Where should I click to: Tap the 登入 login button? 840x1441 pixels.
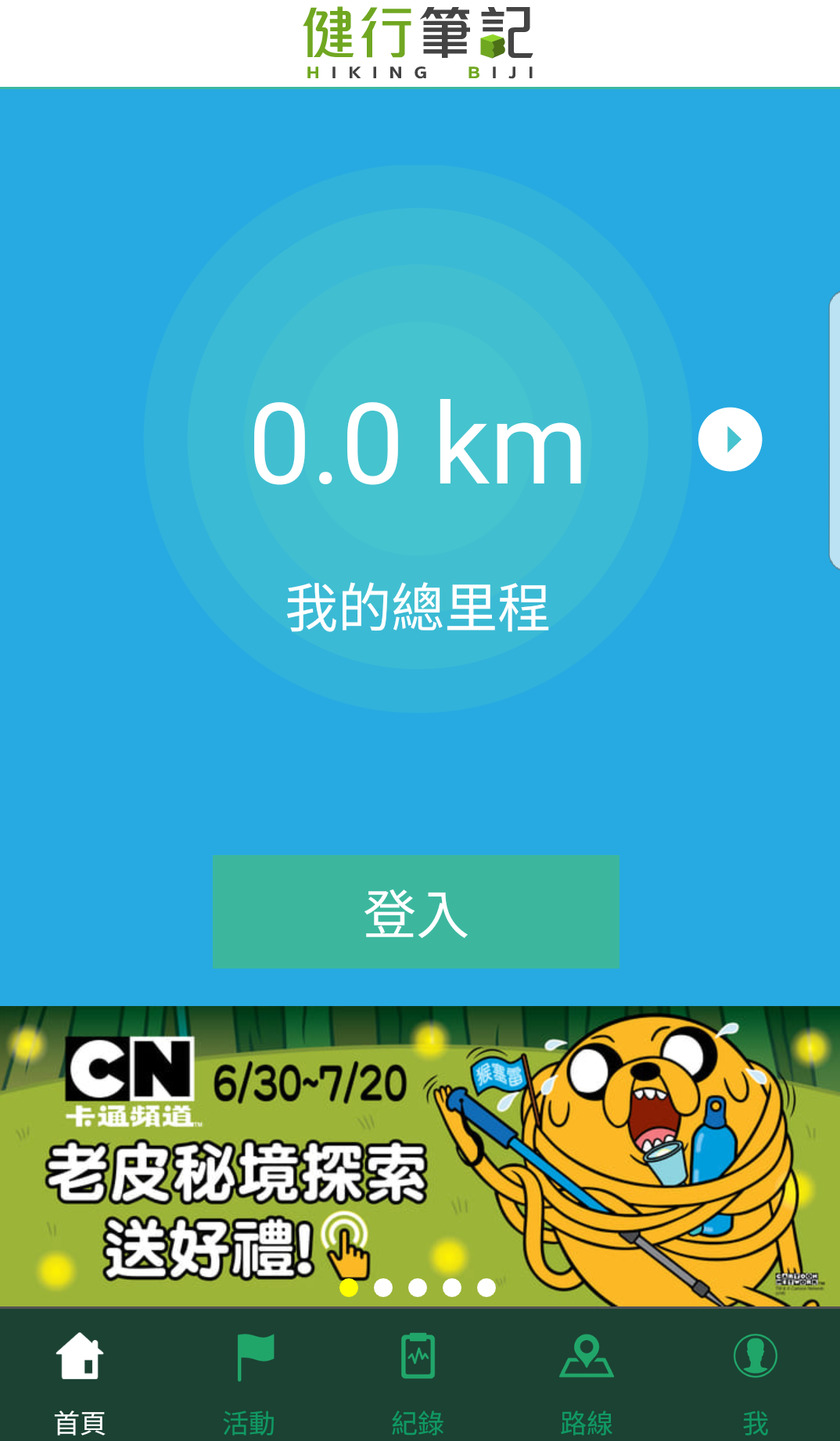[415, 911]
